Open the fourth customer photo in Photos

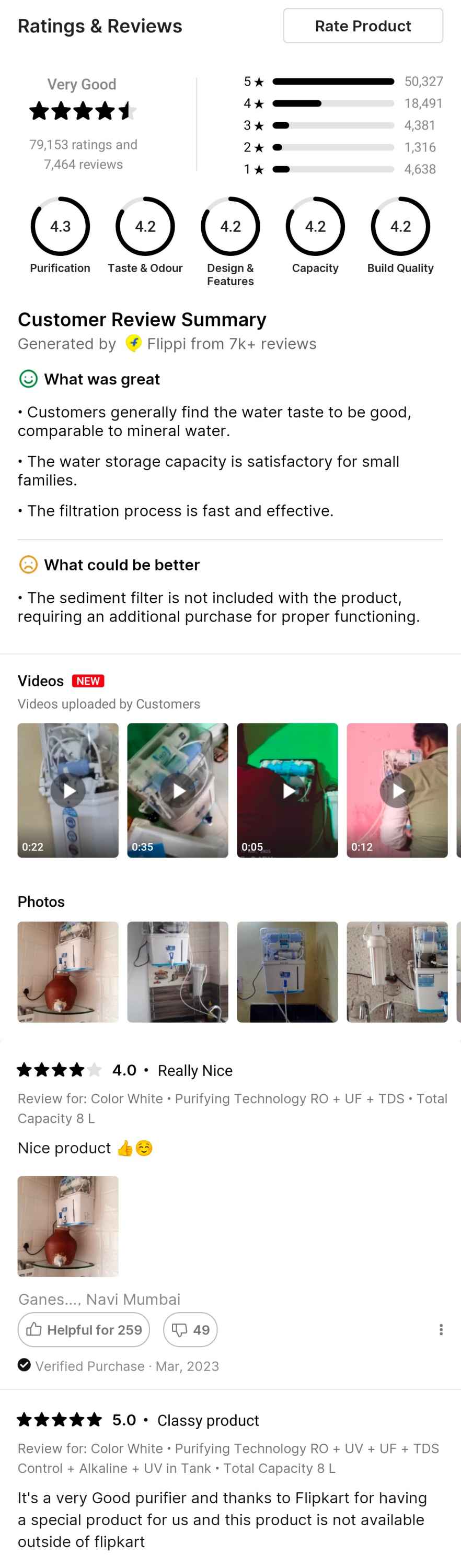pos(397,972)
